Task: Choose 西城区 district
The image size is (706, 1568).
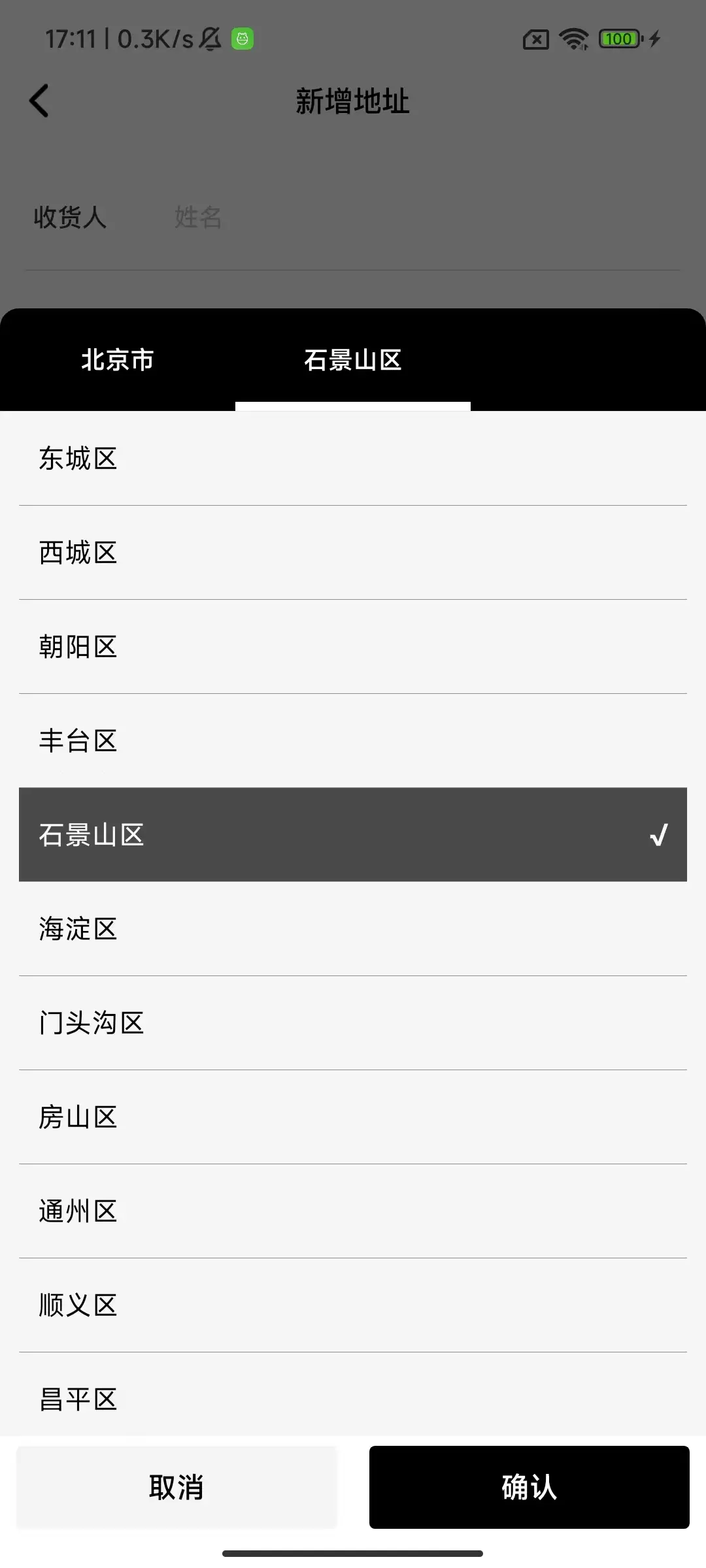Action: point(353,553)
